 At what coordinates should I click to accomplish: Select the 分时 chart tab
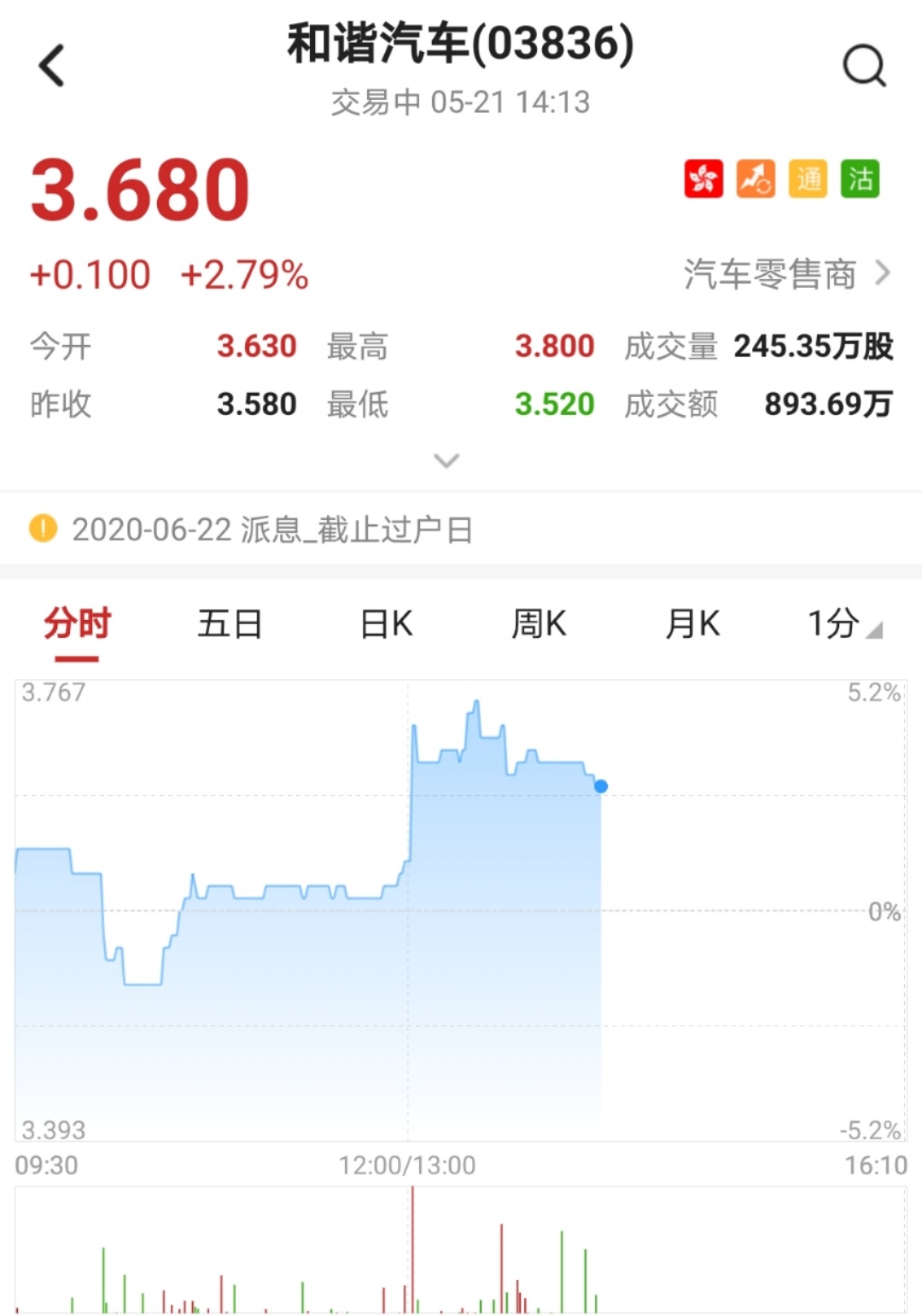pos(77,624)
